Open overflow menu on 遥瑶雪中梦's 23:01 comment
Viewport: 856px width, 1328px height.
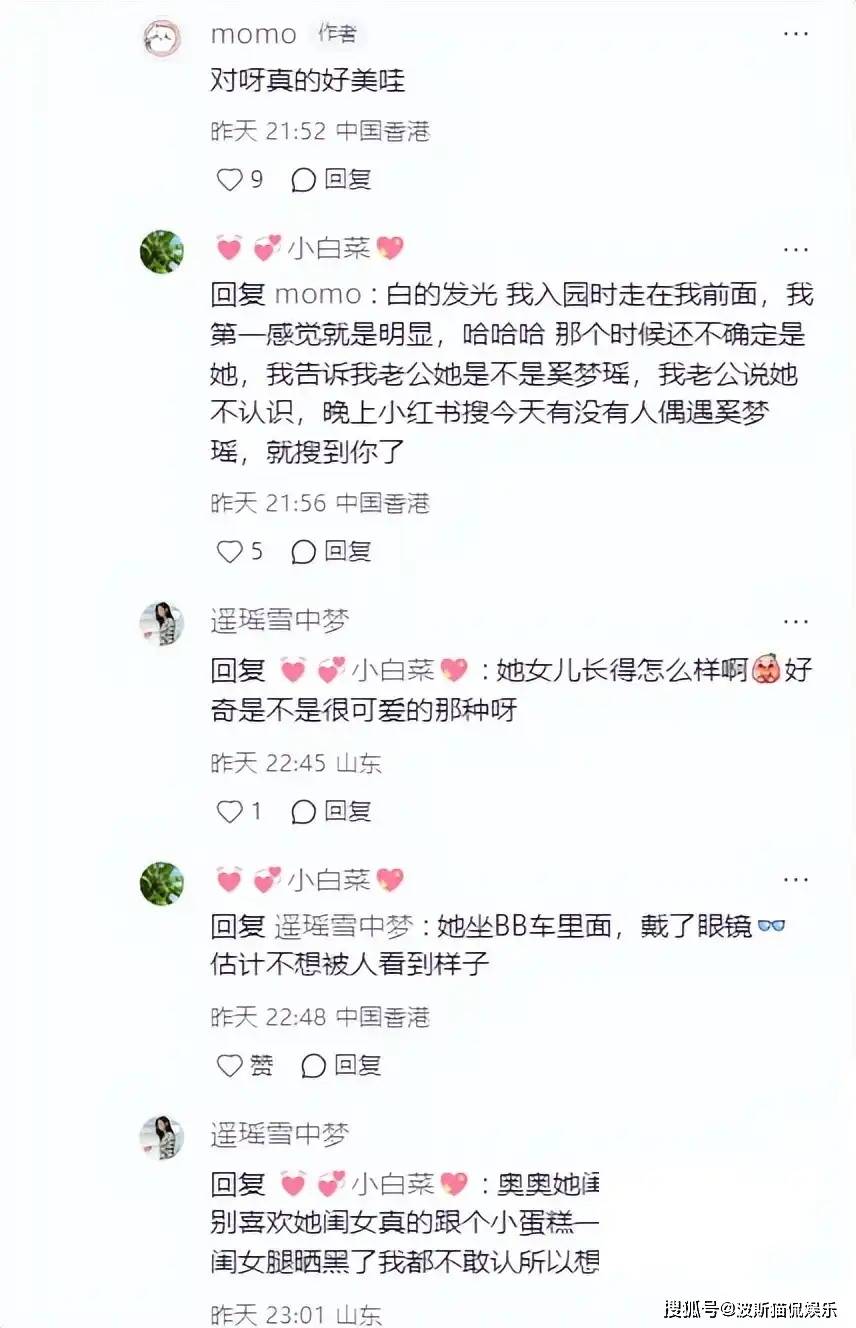(x=795, y=1134)
